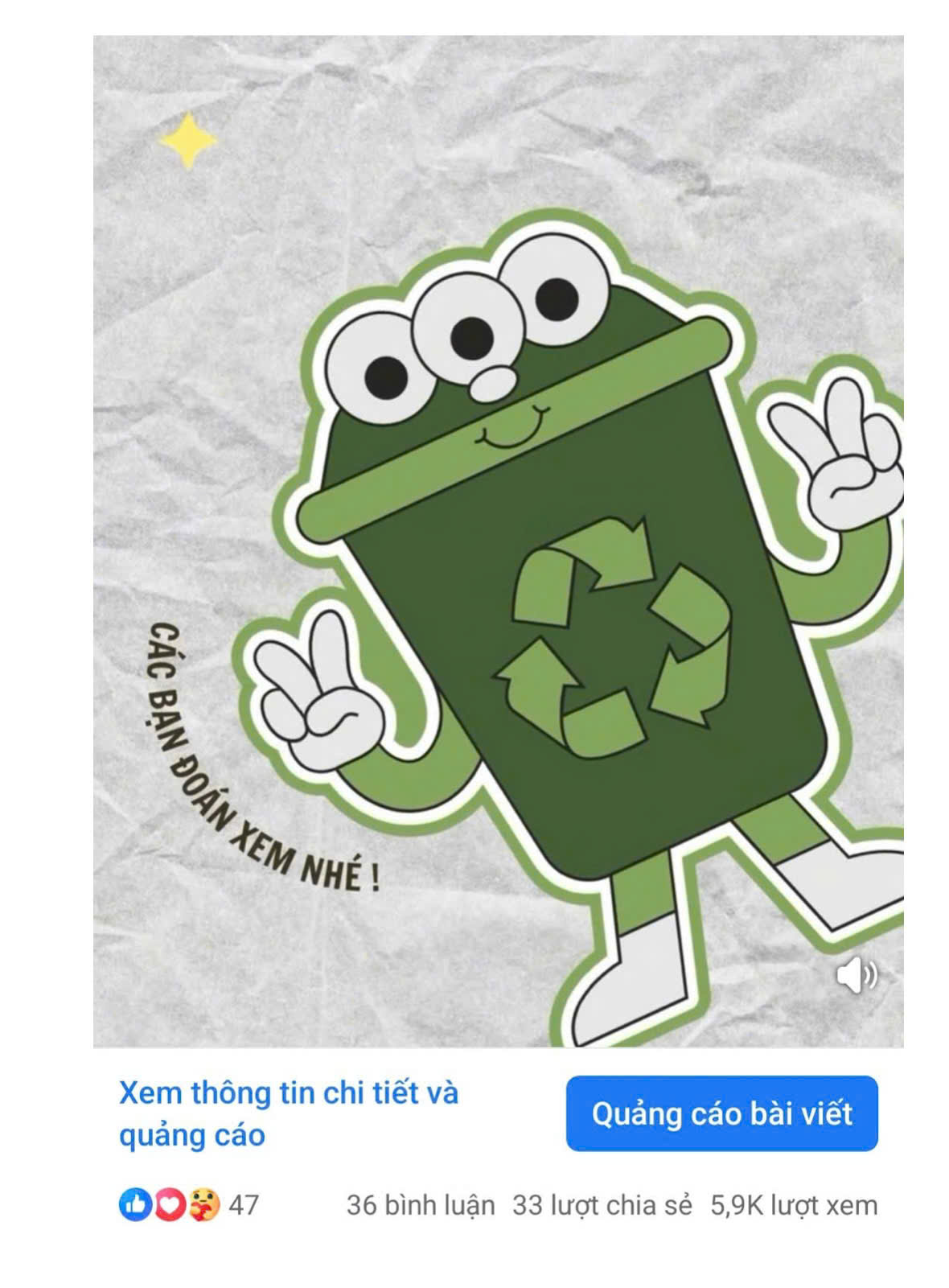Open Xem thông tin chi tiết và quảng cáo
The image size is (949, 1288).
pyautogui.click(x=288, y=1113)
